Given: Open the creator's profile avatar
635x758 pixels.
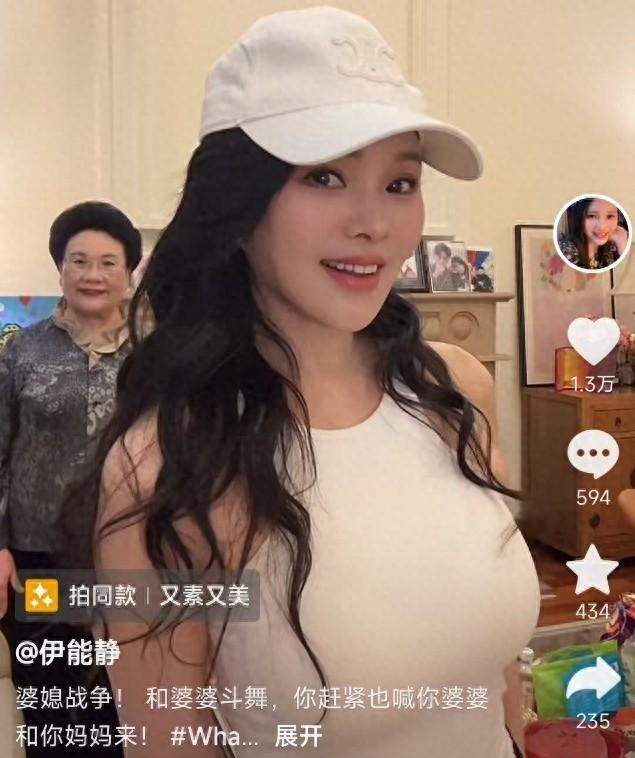Looking at the screenshot, I should coord(592,233).
